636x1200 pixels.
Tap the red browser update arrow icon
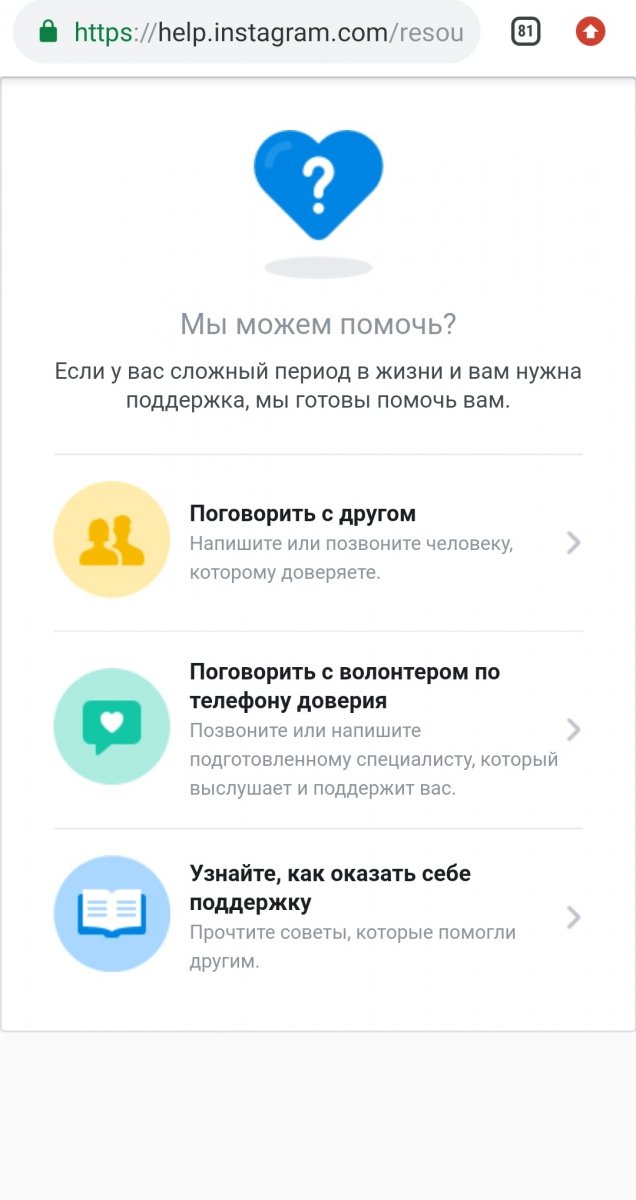(x=591, y=32)
